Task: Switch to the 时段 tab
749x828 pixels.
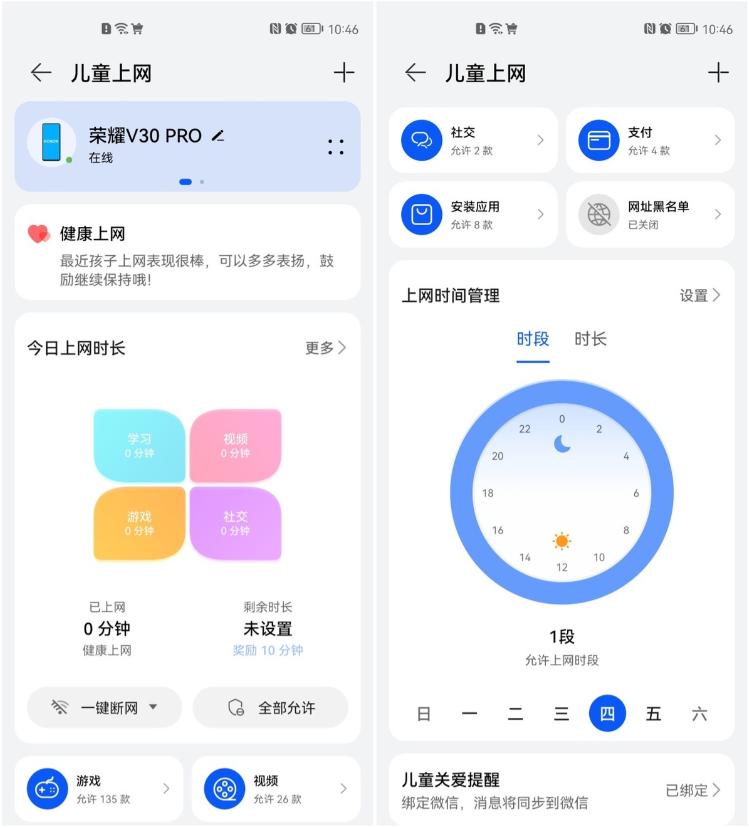Action: (535, 340)
